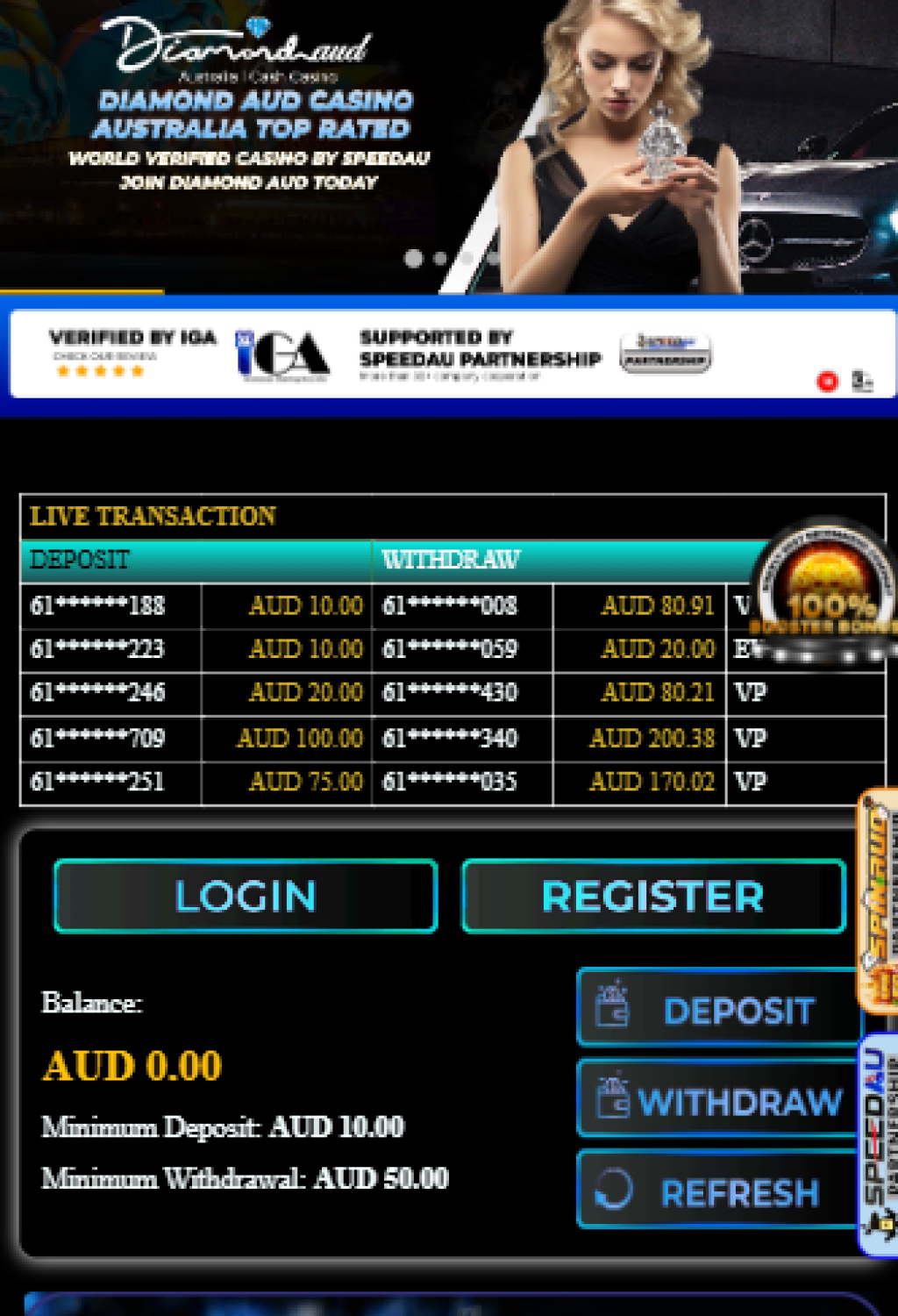Select the WITHDRAW button

coord(717,1100)
